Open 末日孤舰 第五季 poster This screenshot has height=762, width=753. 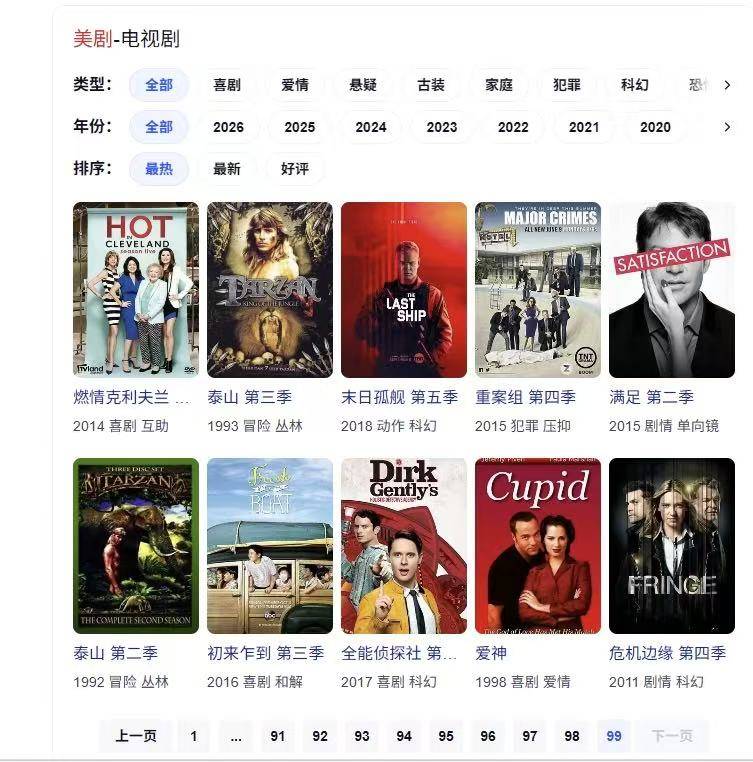pyautogui.click(x=404, y=290)
